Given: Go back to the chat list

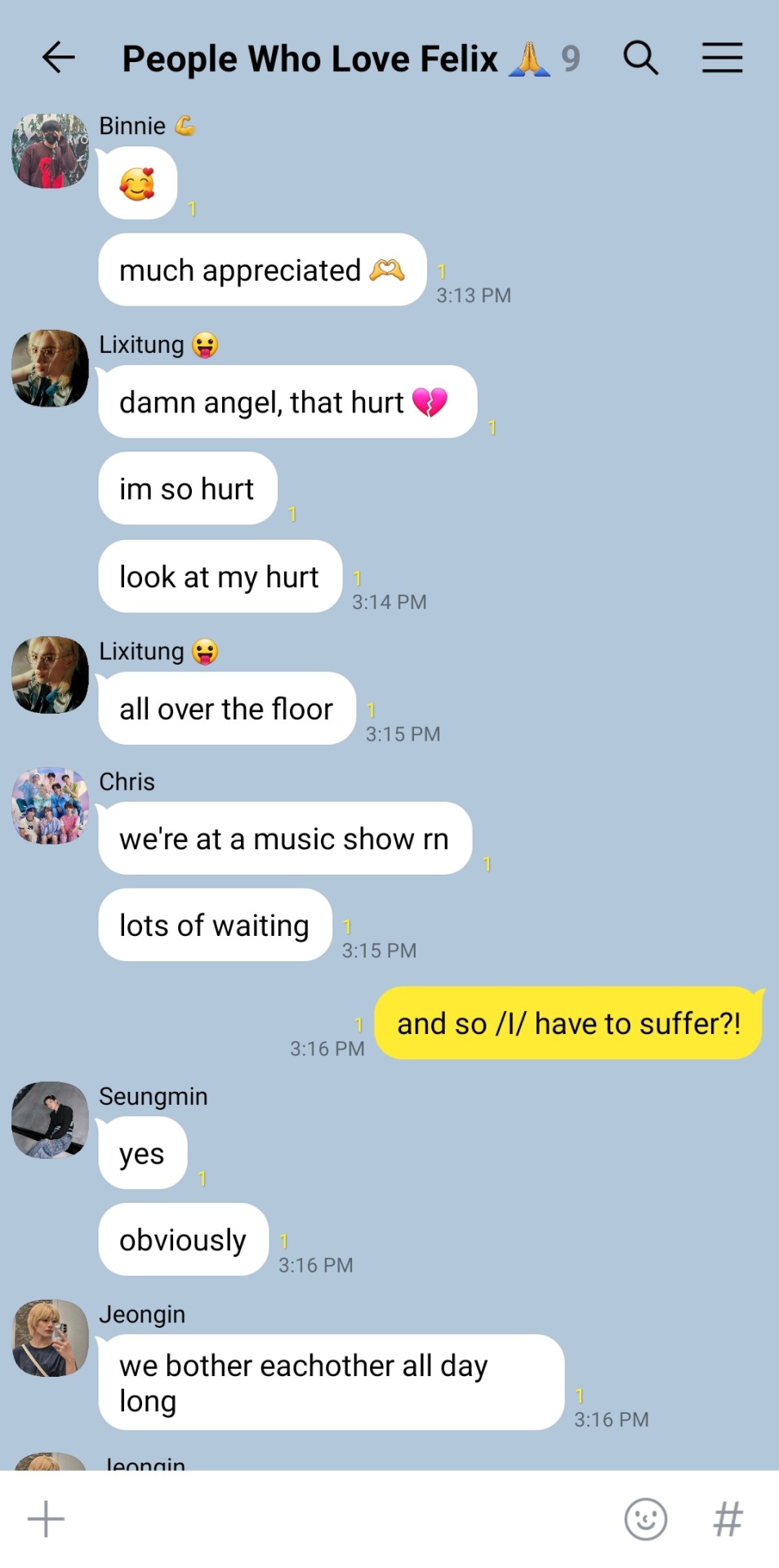Looking at the screenshot, I should pyautogui.click(x=58, y=58).
